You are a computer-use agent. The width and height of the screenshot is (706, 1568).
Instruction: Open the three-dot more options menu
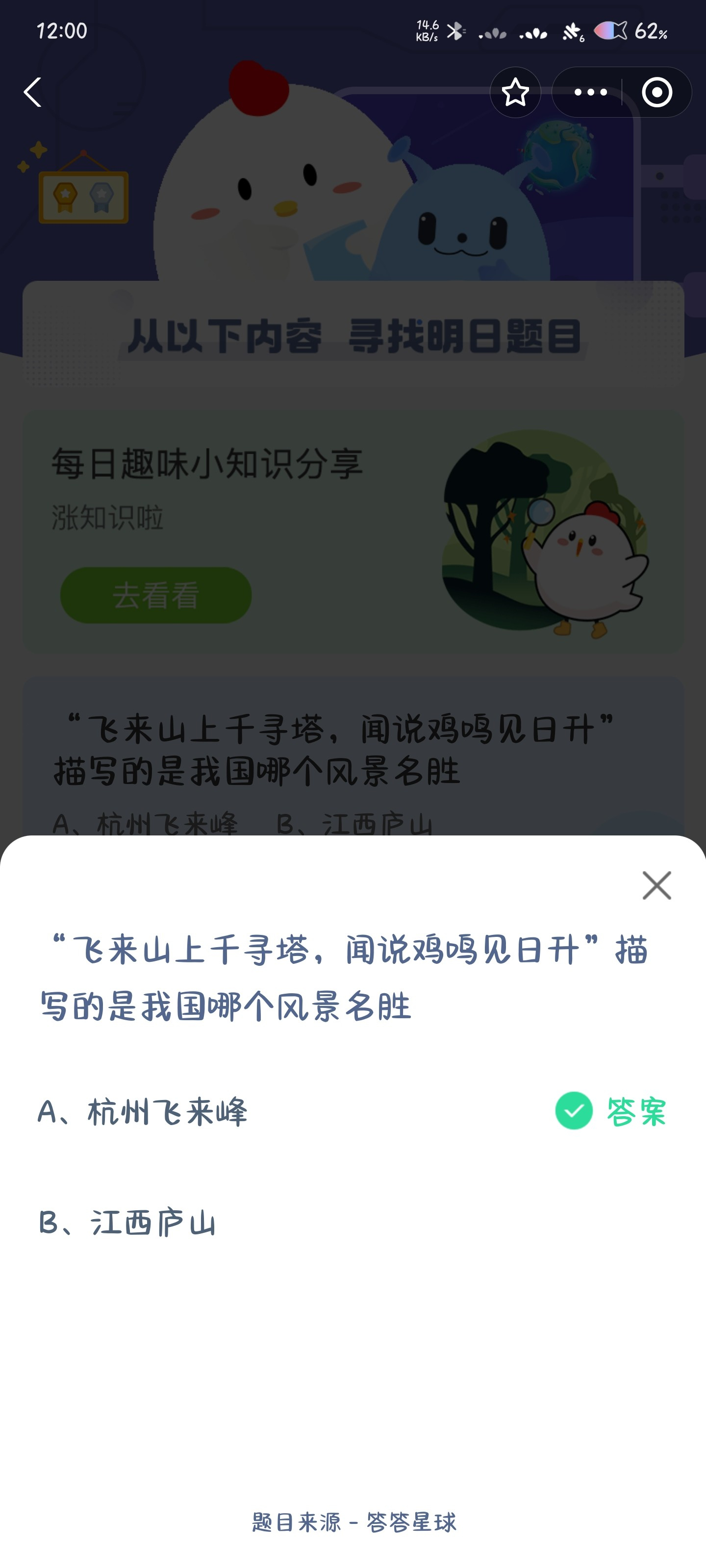590,93
